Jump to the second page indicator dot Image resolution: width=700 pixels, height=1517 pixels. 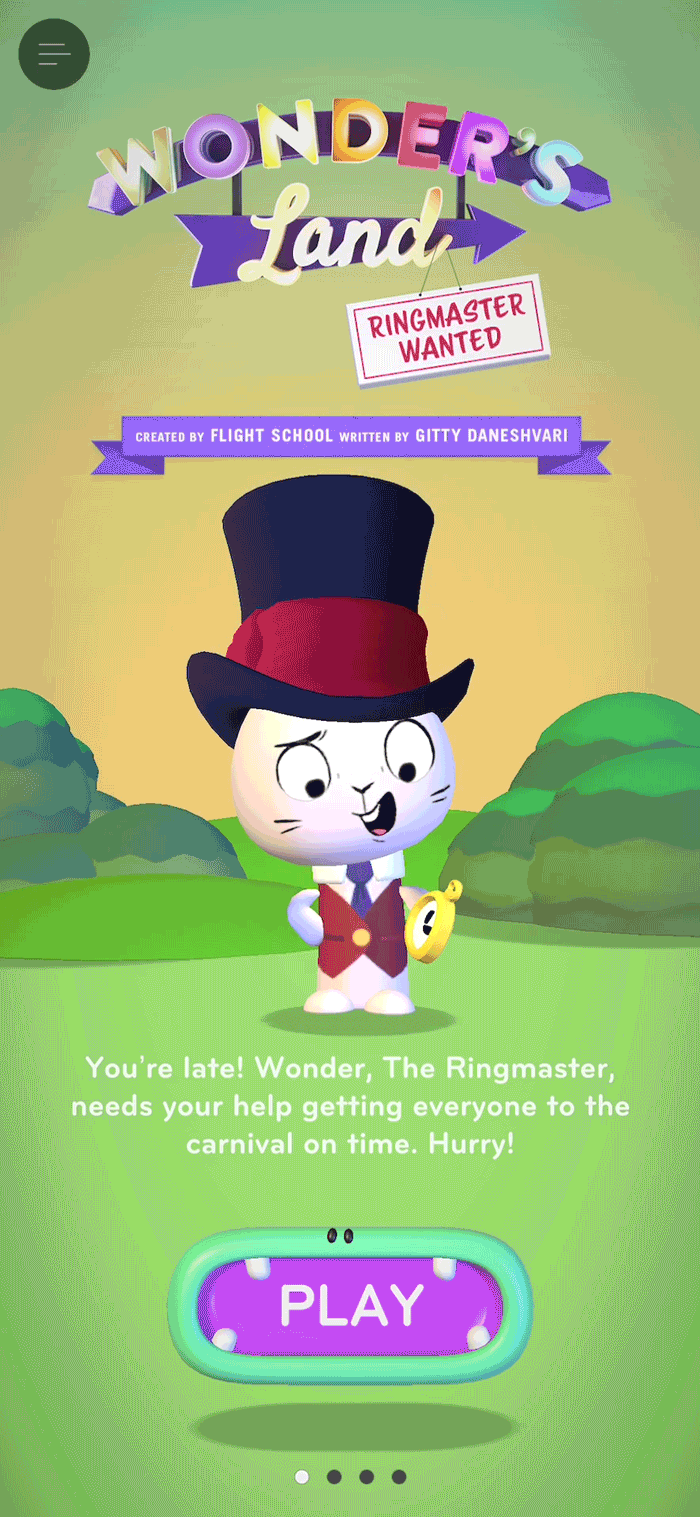pos(334,1476)
